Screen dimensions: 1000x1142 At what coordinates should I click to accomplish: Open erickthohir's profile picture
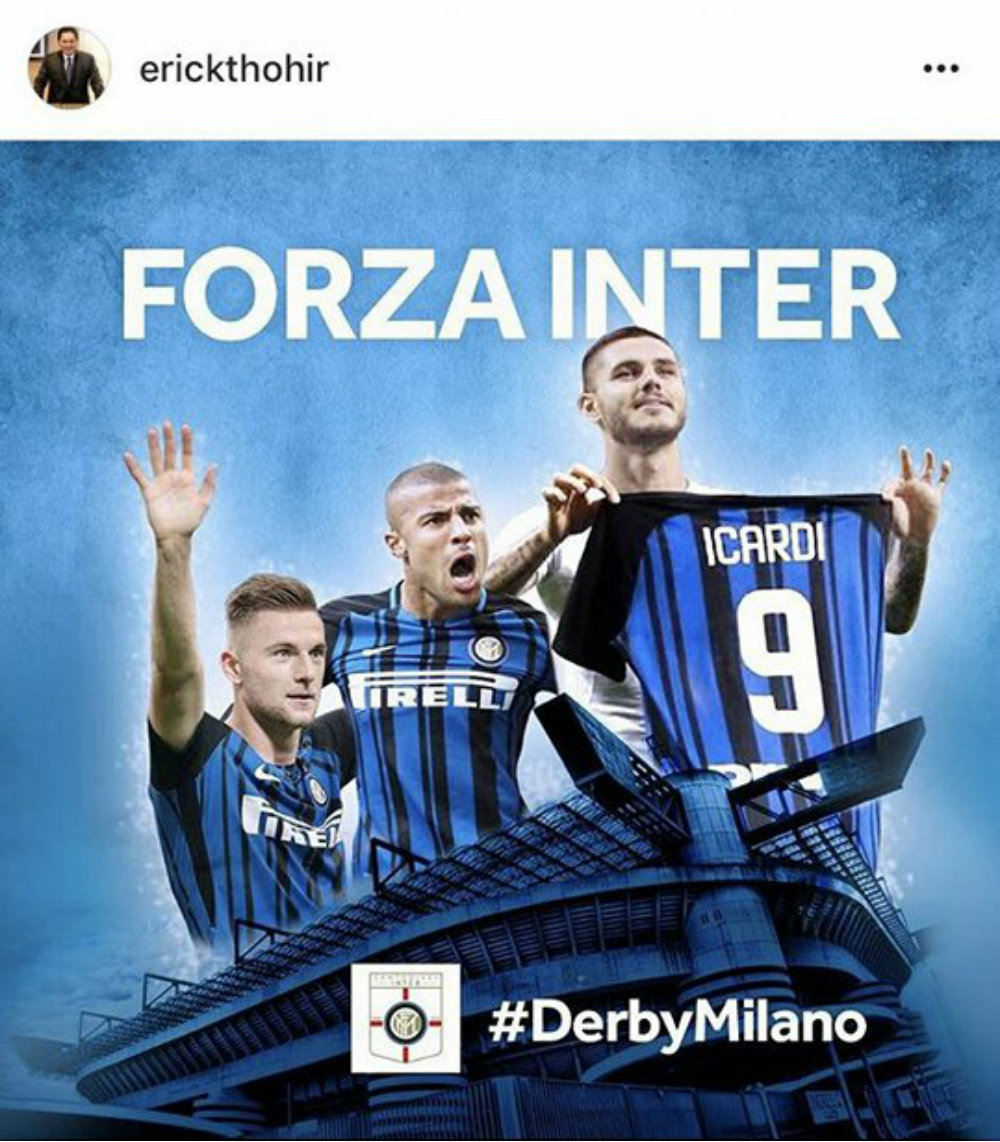click(x=69, y=68)
